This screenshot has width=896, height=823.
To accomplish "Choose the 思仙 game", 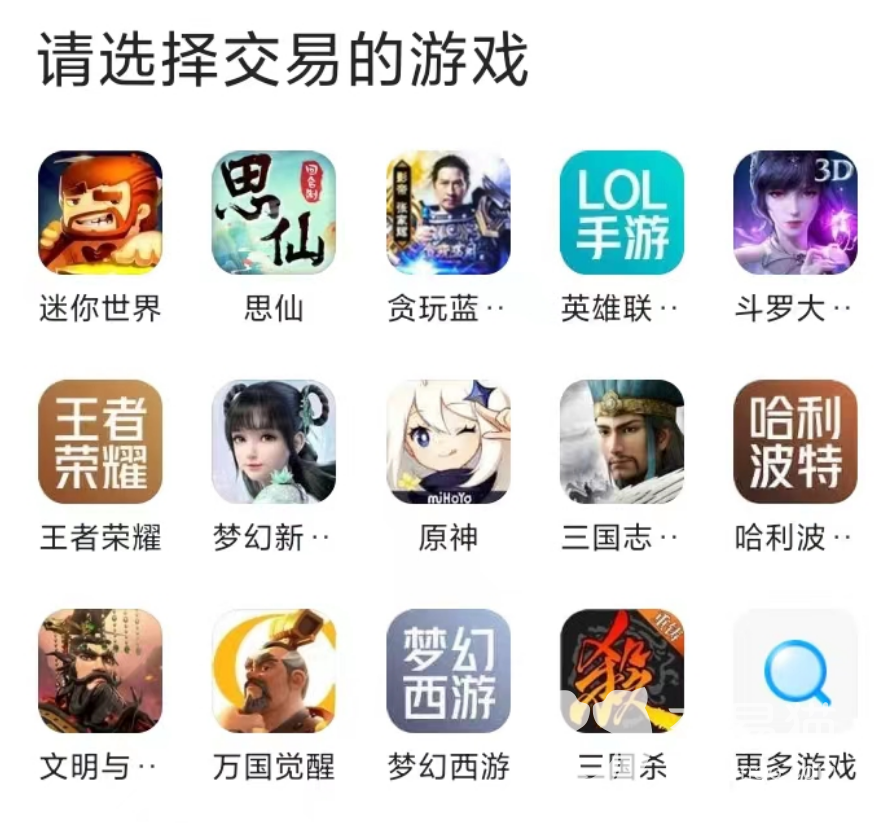I will click(x=274, y=212).
